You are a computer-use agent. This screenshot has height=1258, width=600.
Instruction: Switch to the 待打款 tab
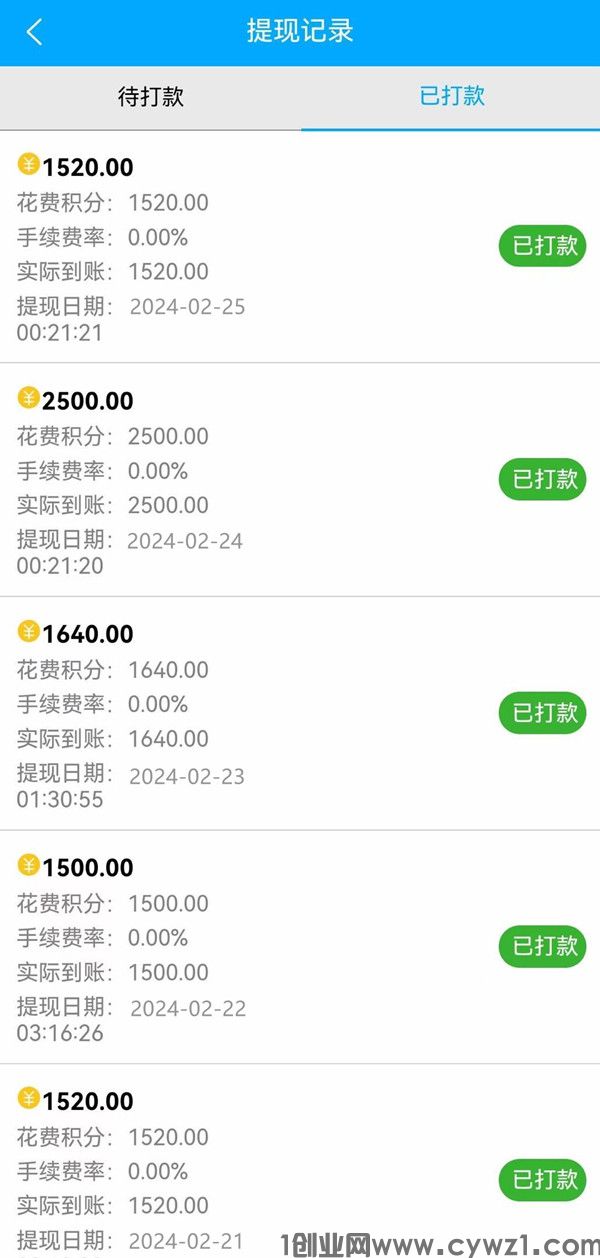pos(151,97)
